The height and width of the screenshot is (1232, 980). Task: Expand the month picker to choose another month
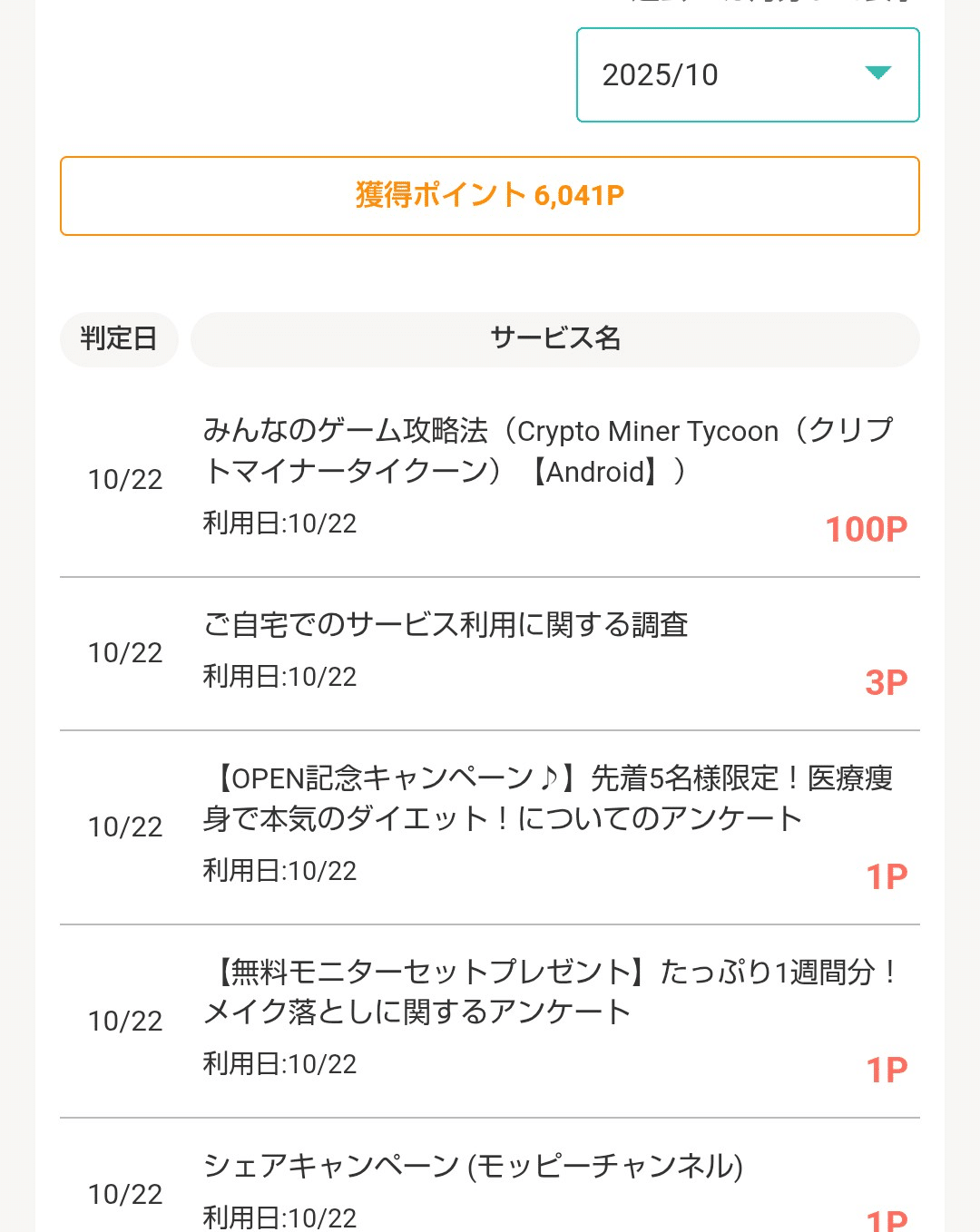[x=748, y=75]
